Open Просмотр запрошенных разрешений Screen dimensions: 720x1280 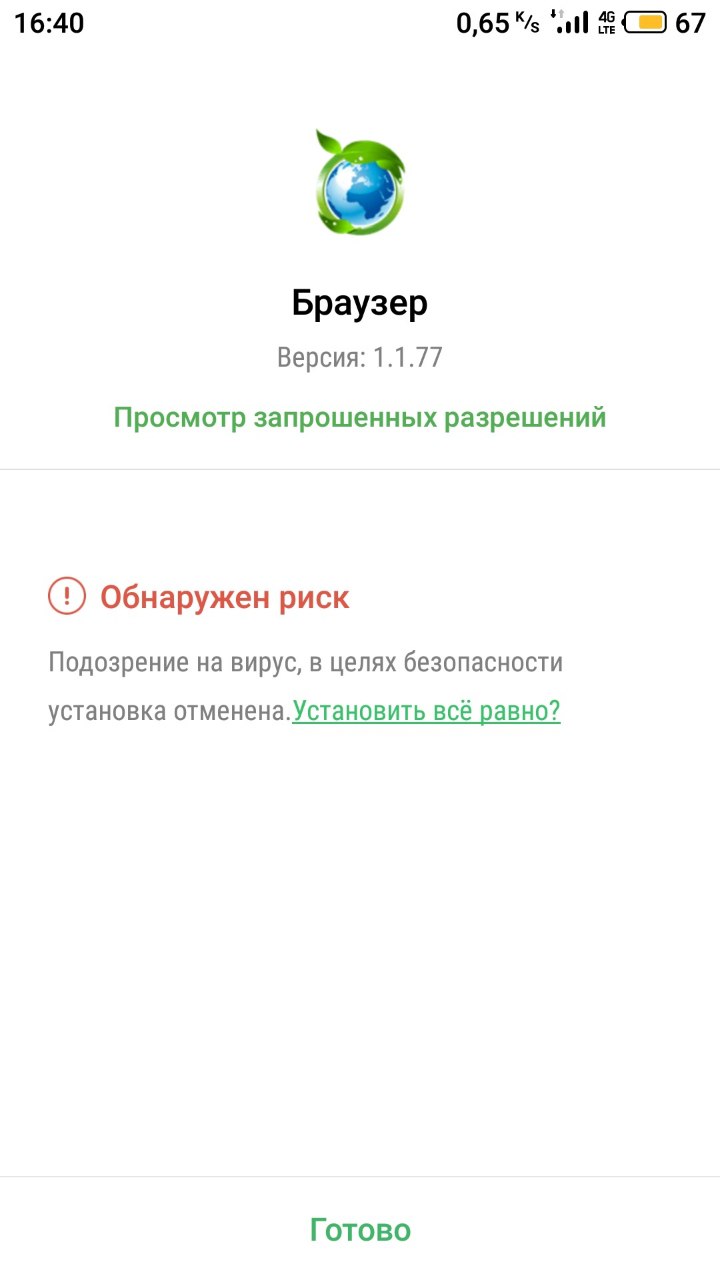point(360,417)
